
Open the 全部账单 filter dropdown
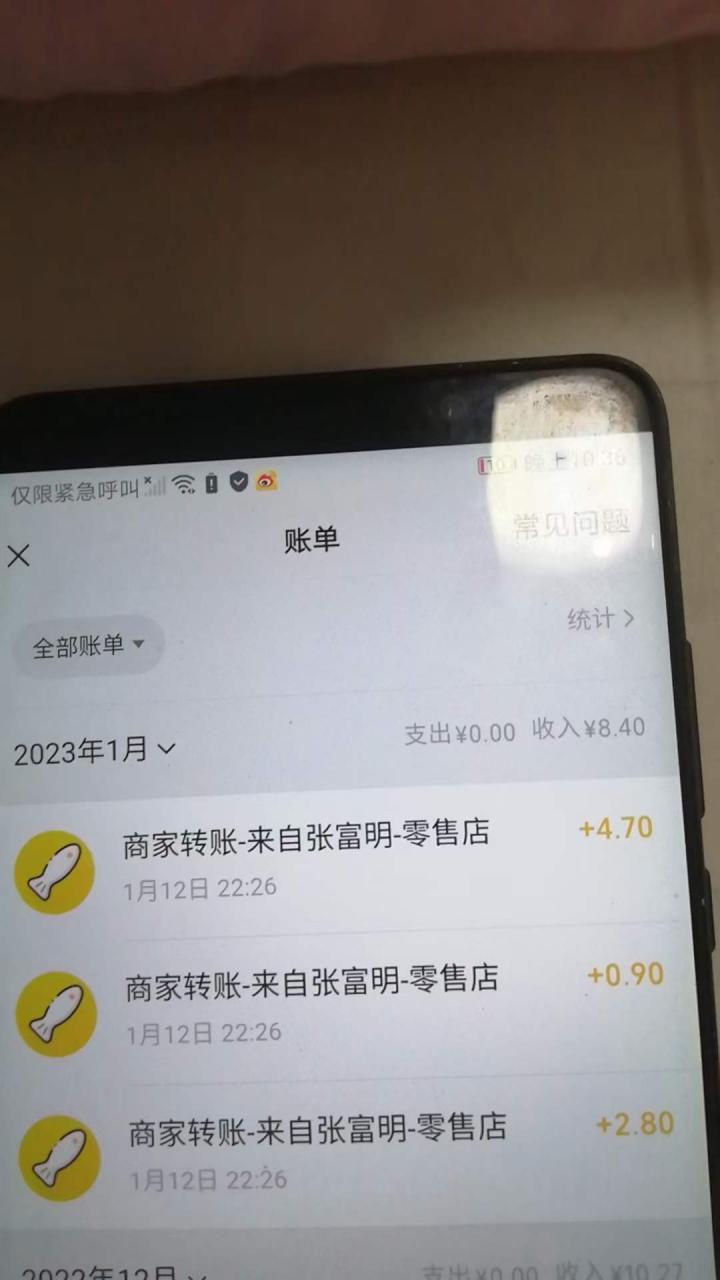tap(88, 646)
